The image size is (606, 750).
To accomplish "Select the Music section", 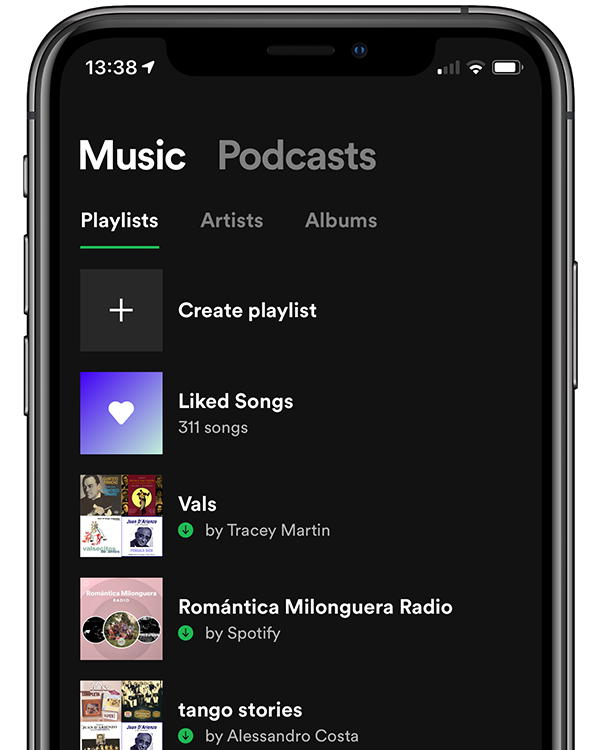I will point(132,156).
